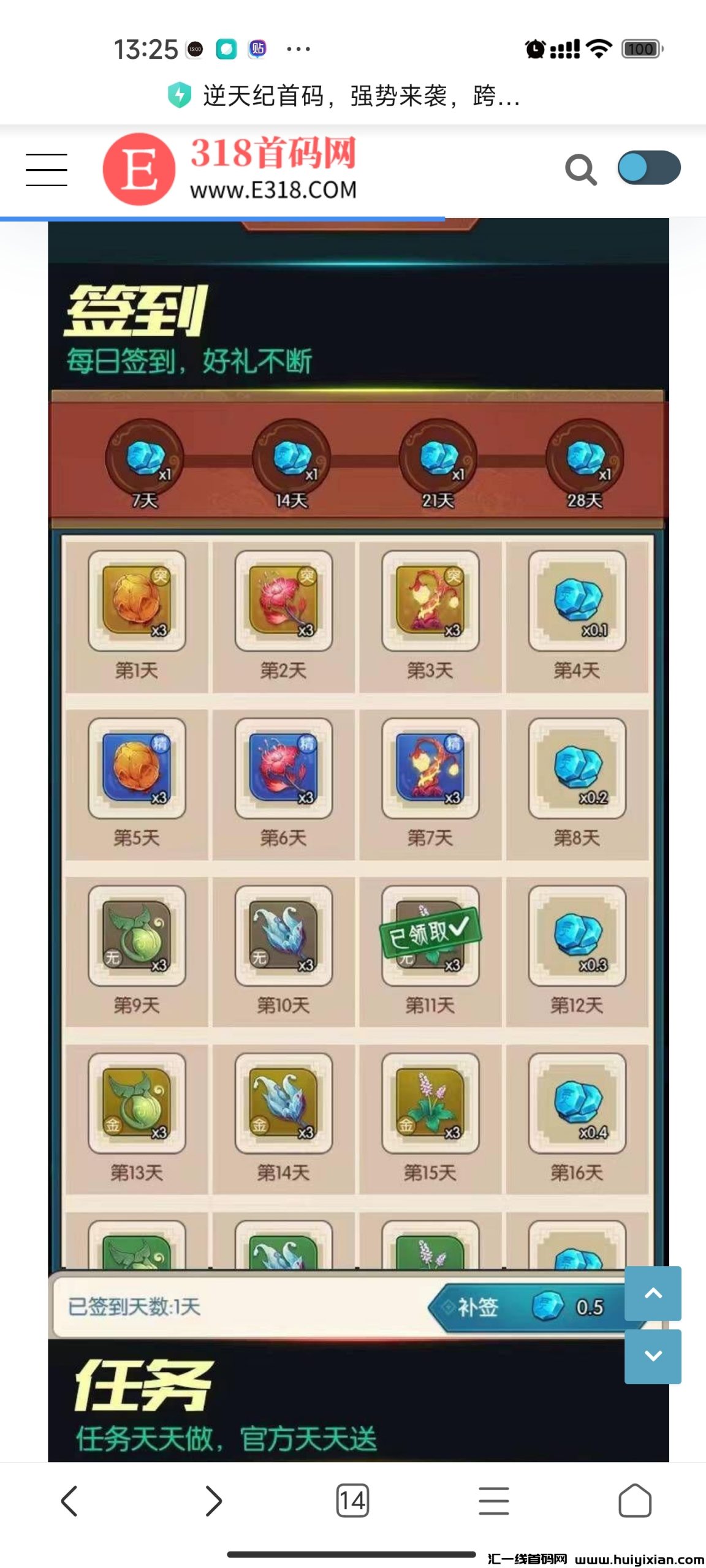Screen dimensions: 706x1568
Task: Toggle the dark mode switch
Action: [x=648, y=168]
